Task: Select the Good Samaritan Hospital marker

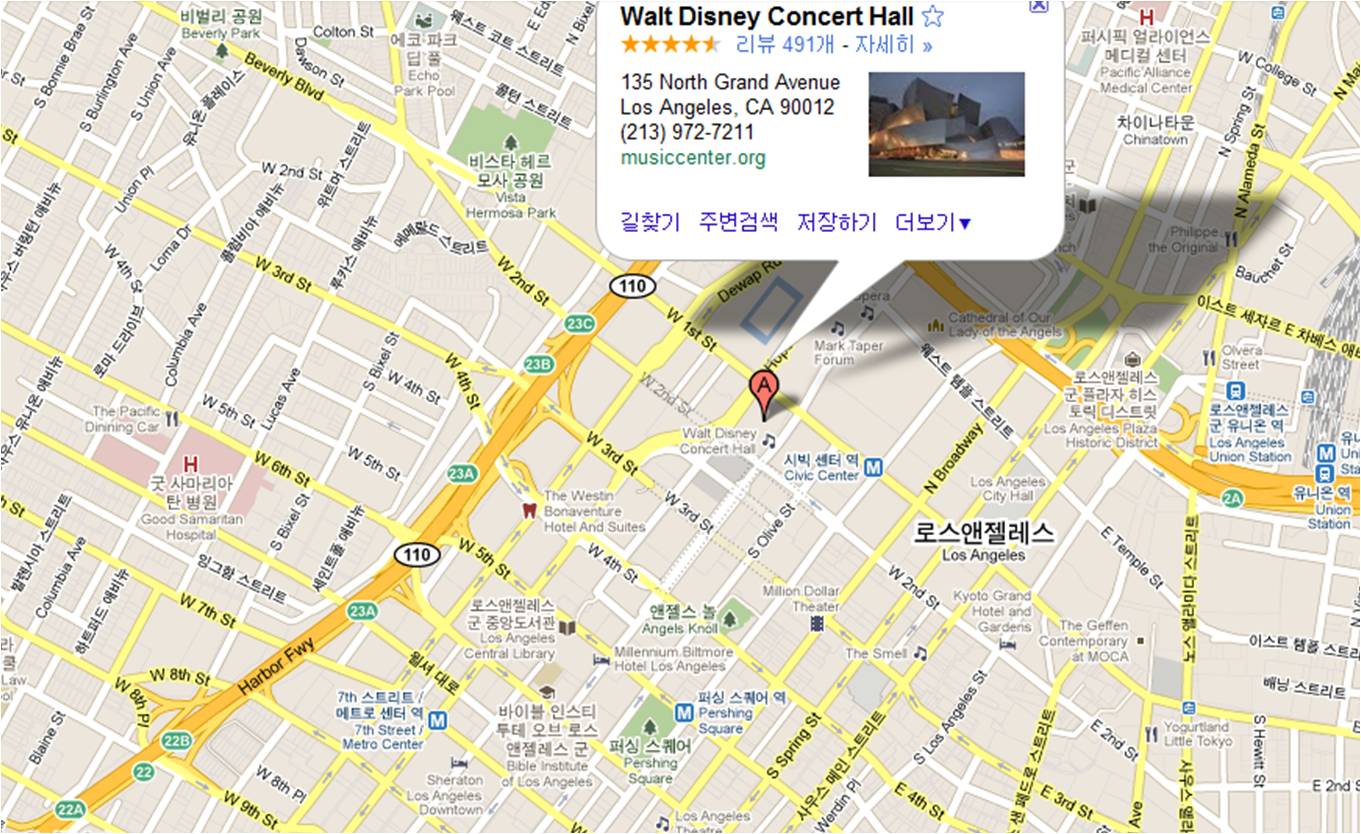Action: point(191,464)
